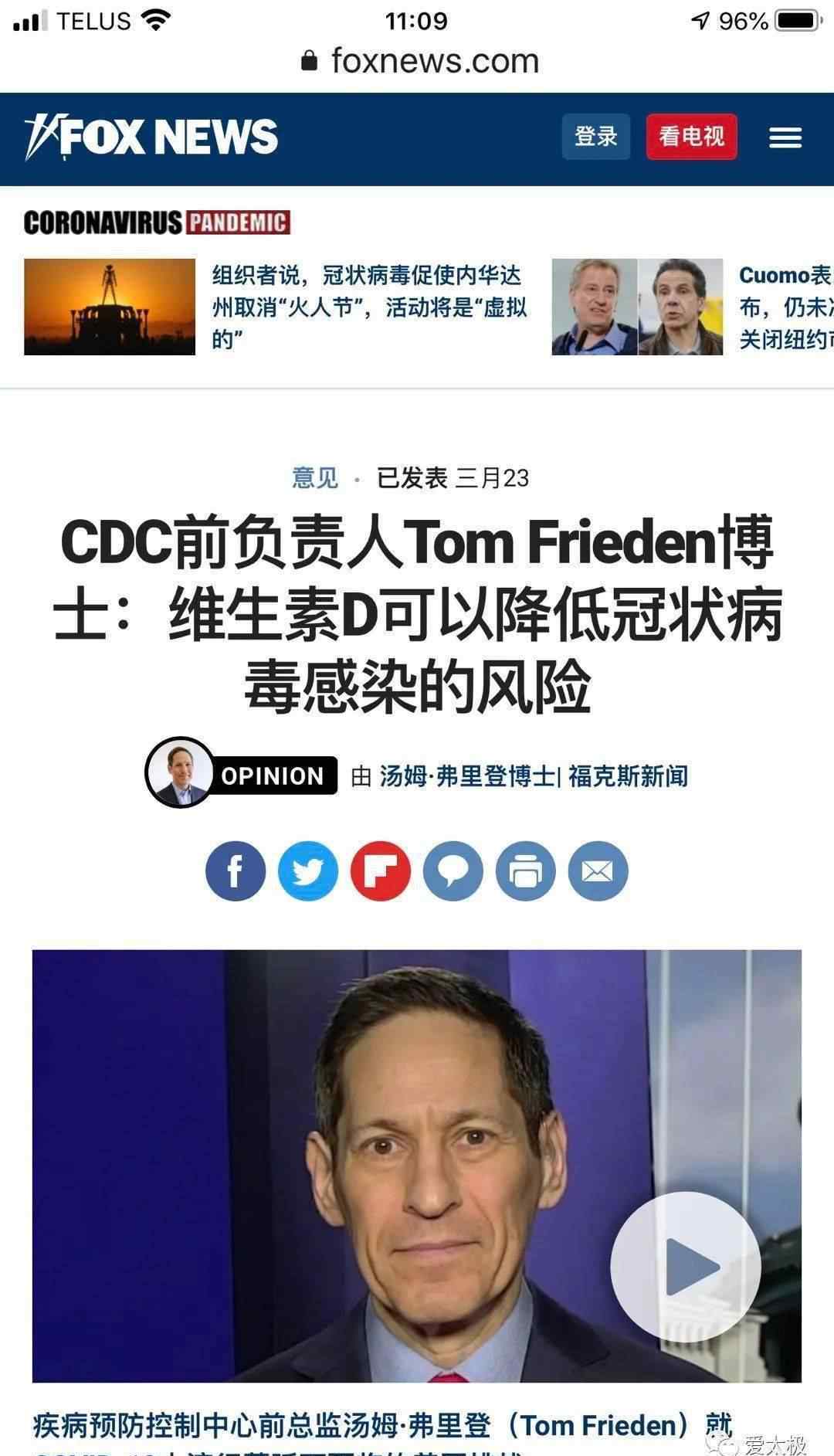This screenshot has height=1456, width=834.
Task: Open the 火人节 cancellation story
Action: [x=369, y=307]
